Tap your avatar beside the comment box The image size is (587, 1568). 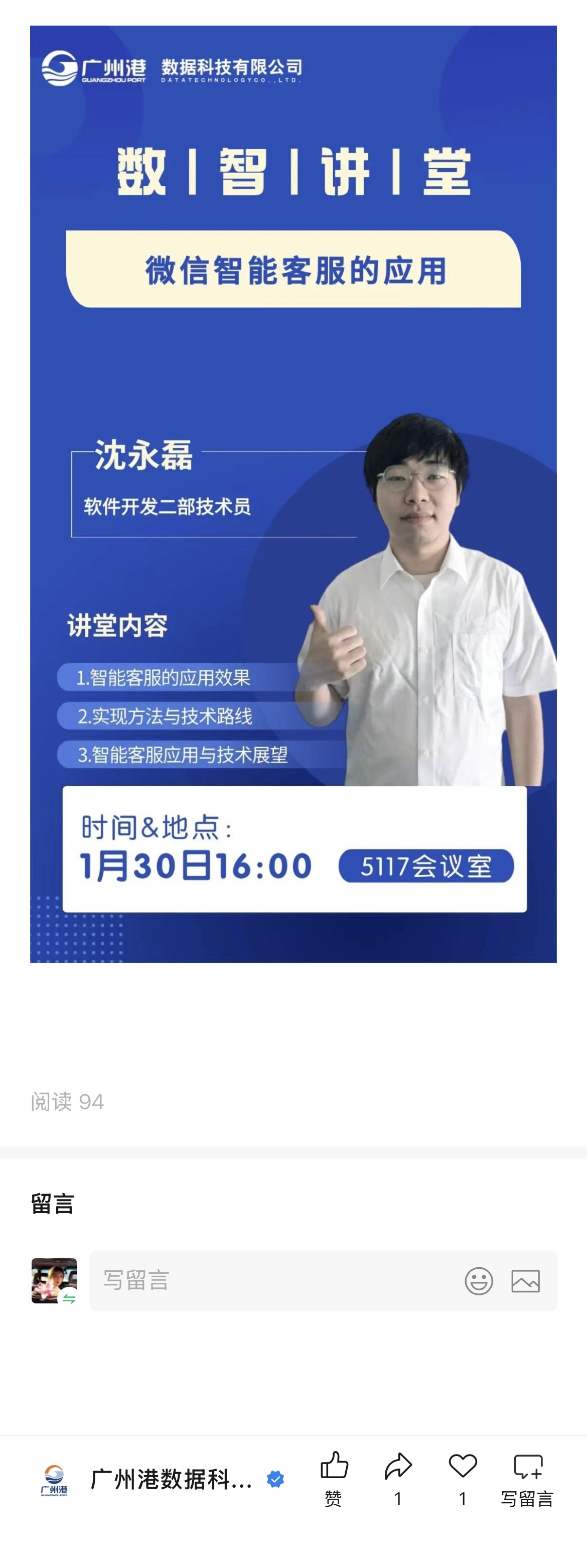click(x=54, y=1281)
